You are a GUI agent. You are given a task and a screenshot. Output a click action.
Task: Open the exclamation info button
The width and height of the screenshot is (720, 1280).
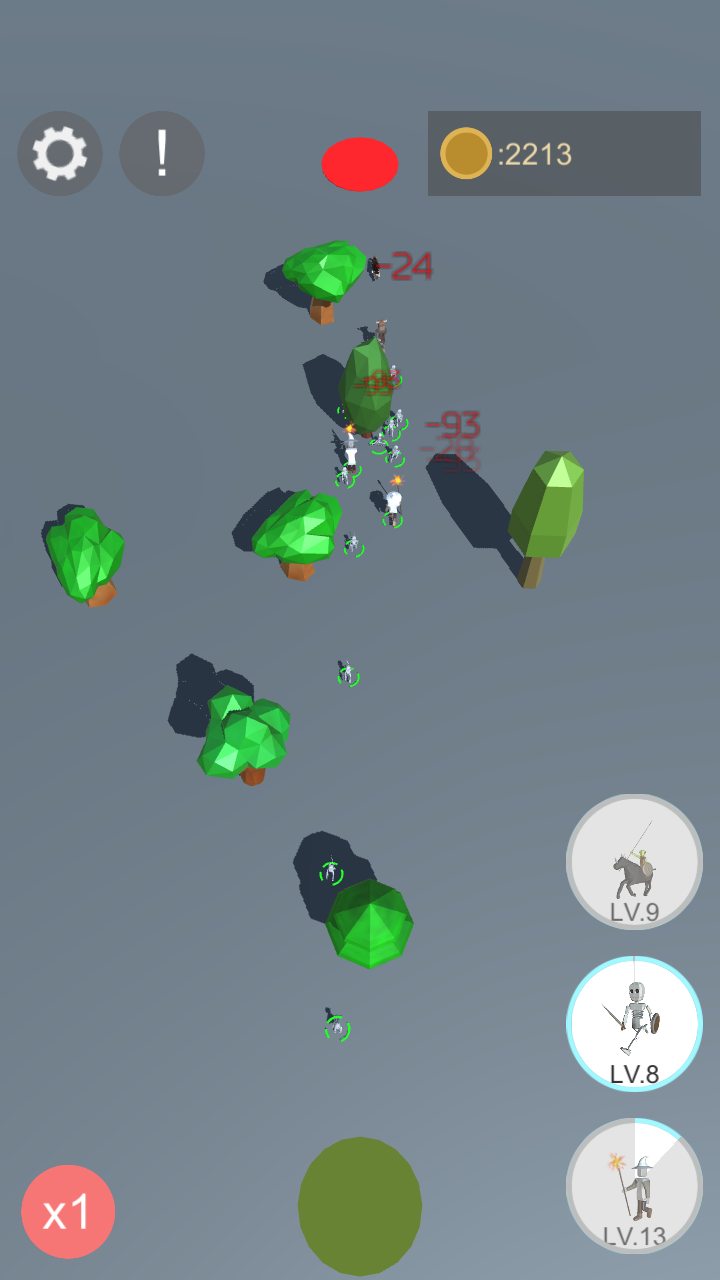[x=162, y=153]
